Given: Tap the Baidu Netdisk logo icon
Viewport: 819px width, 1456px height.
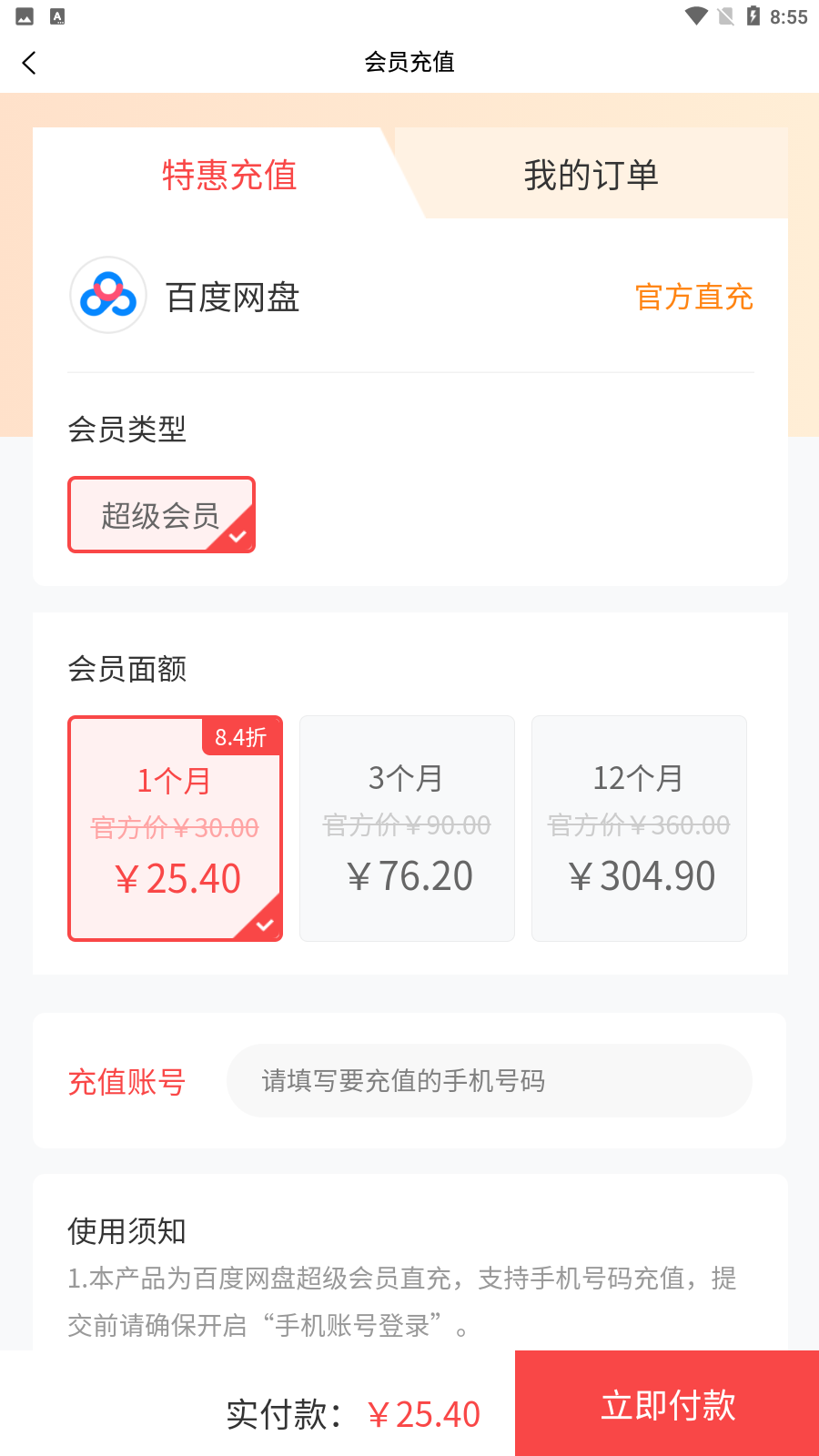Looking at the screenshot, I should 107,295.
